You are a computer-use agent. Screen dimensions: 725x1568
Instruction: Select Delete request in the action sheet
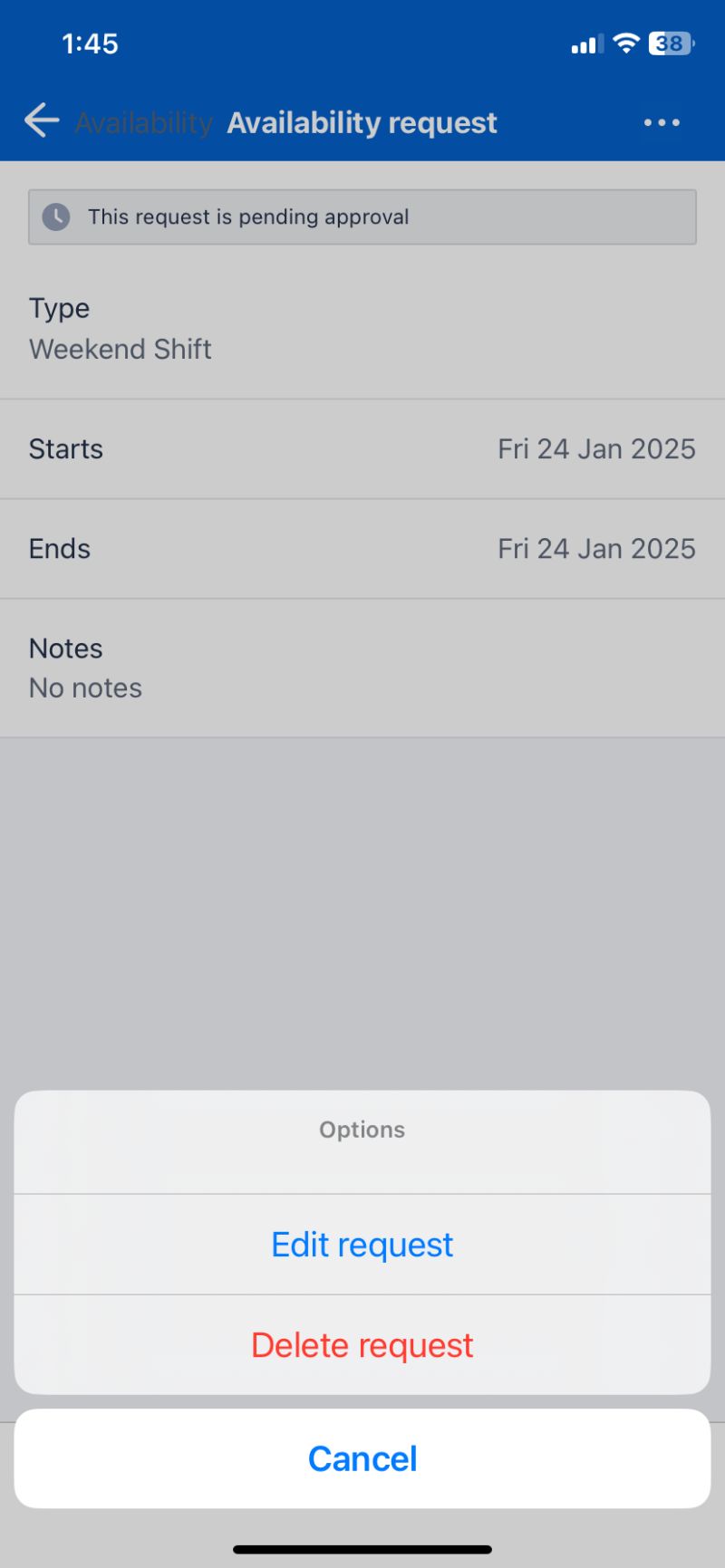click(362, 1345)
